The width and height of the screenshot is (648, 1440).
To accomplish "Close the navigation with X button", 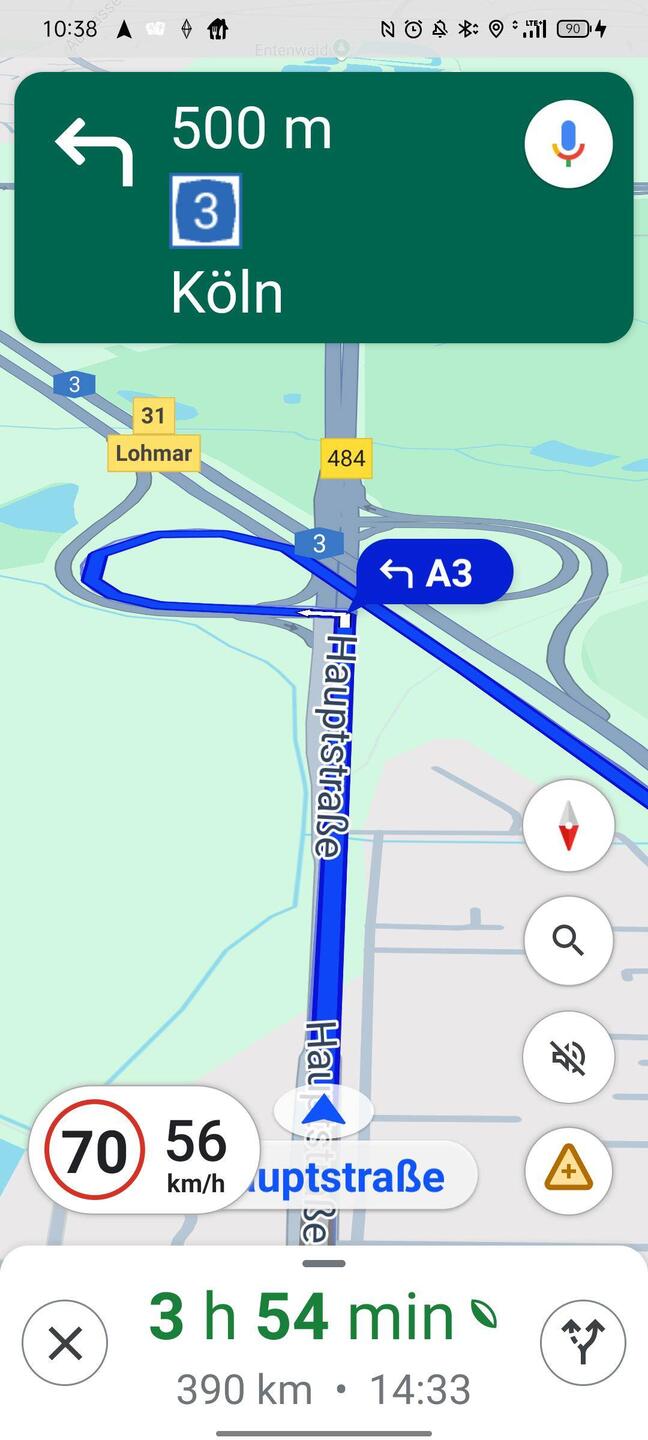I will [x=65, y=1344].
